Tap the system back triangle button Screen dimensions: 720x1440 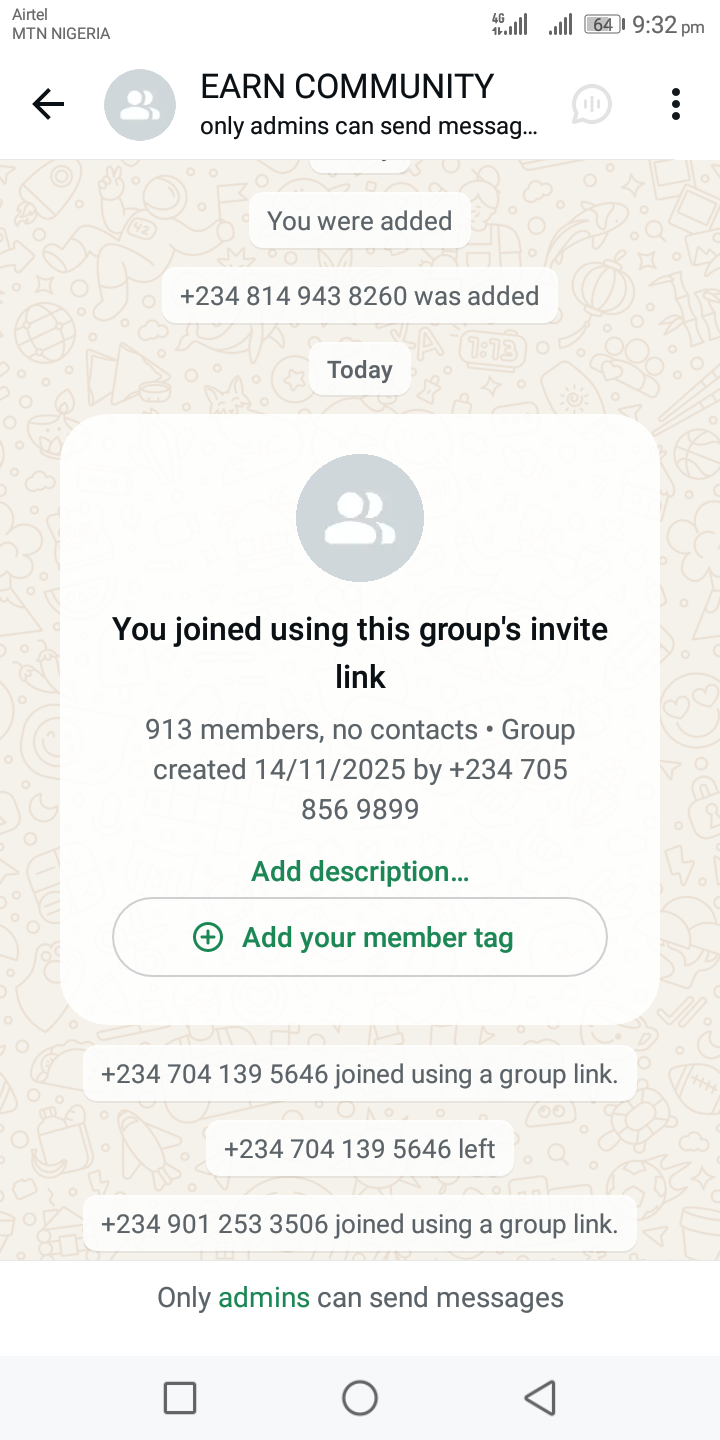(540, 1398)
